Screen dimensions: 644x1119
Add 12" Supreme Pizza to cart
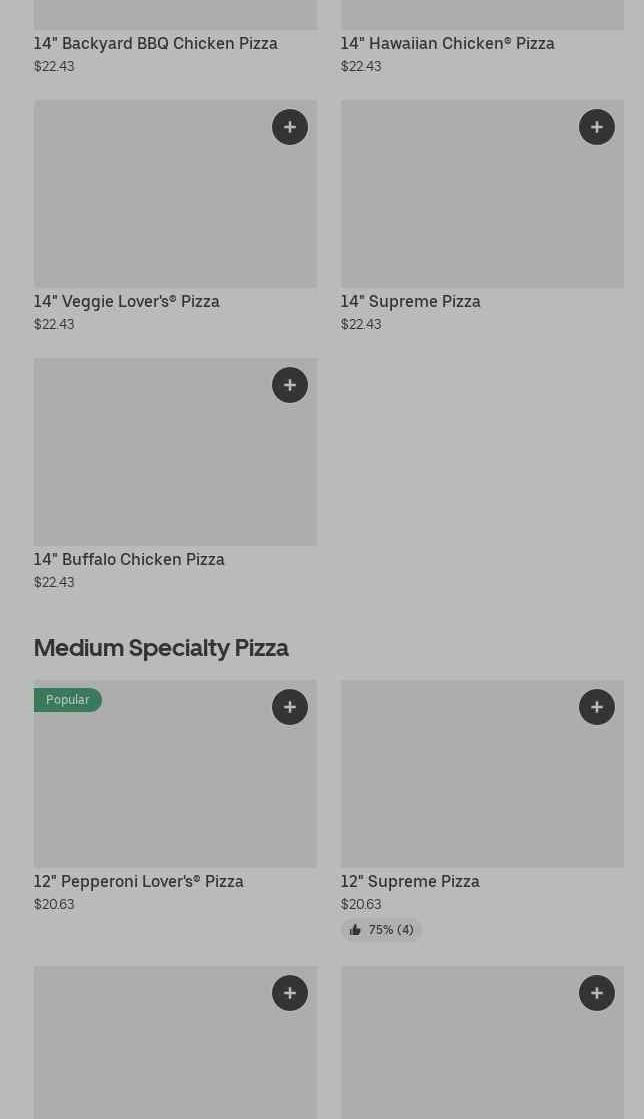pos(597,707)
